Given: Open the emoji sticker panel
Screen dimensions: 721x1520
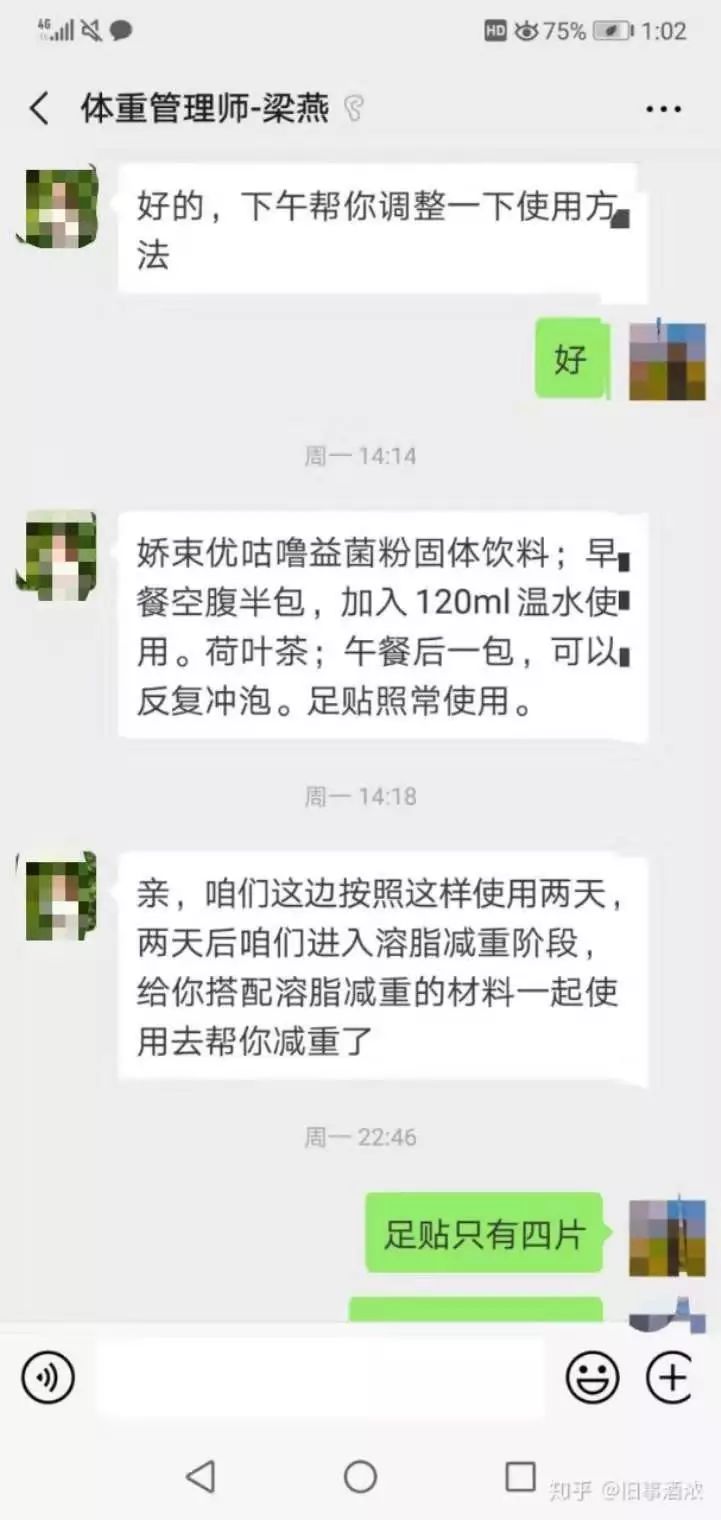Looking at the screenshot, I should [592, 1379].
